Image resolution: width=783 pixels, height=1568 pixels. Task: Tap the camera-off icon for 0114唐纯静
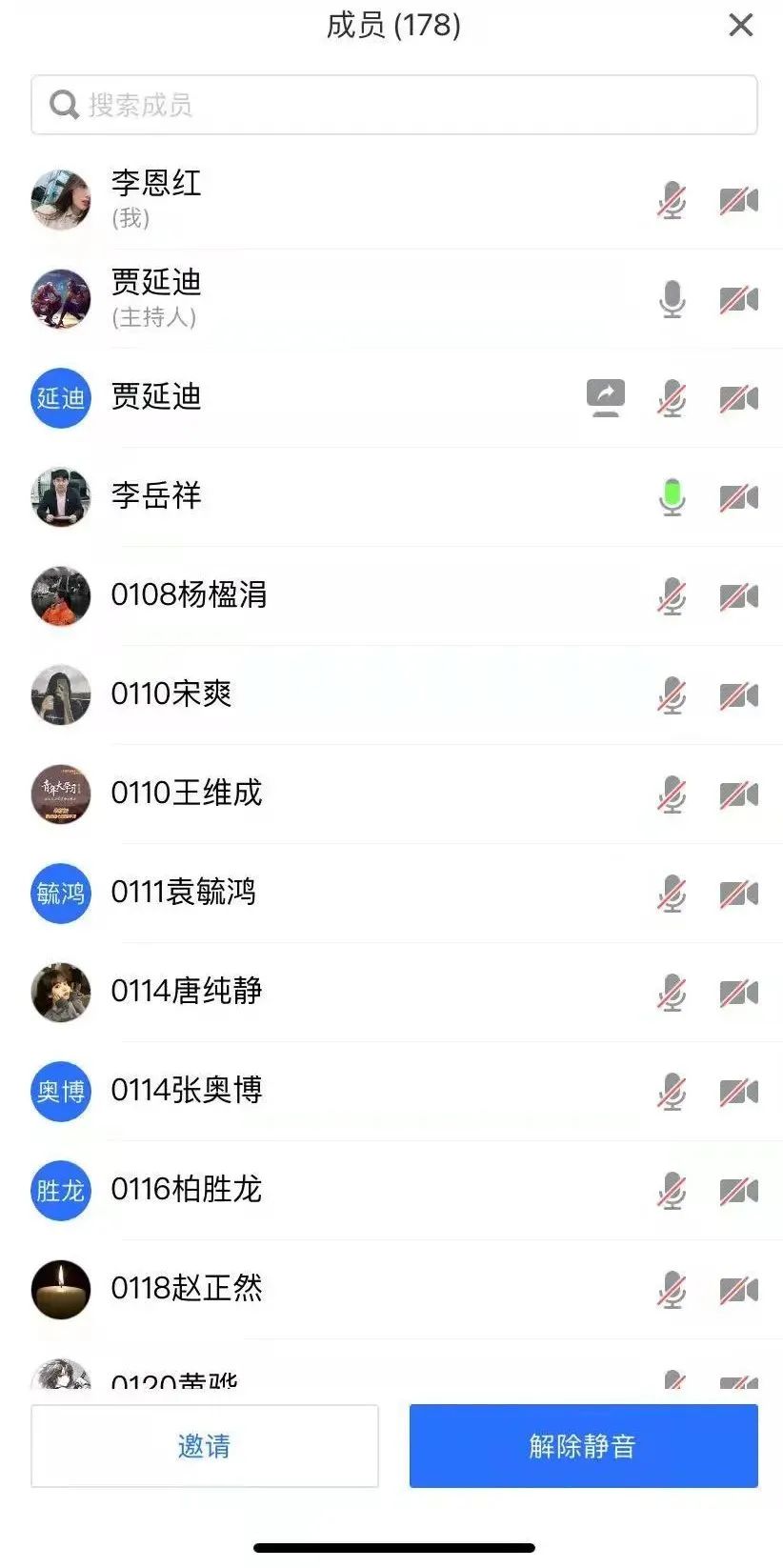738,993
